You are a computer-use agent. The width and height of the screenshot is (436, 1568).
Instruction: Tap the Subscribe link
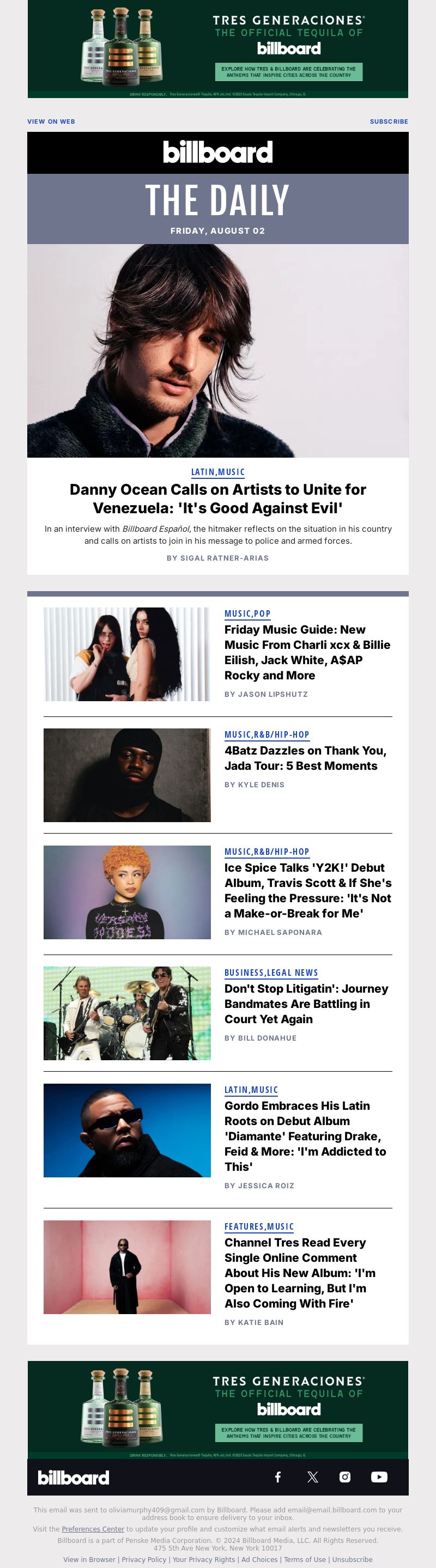click(389, 121)
